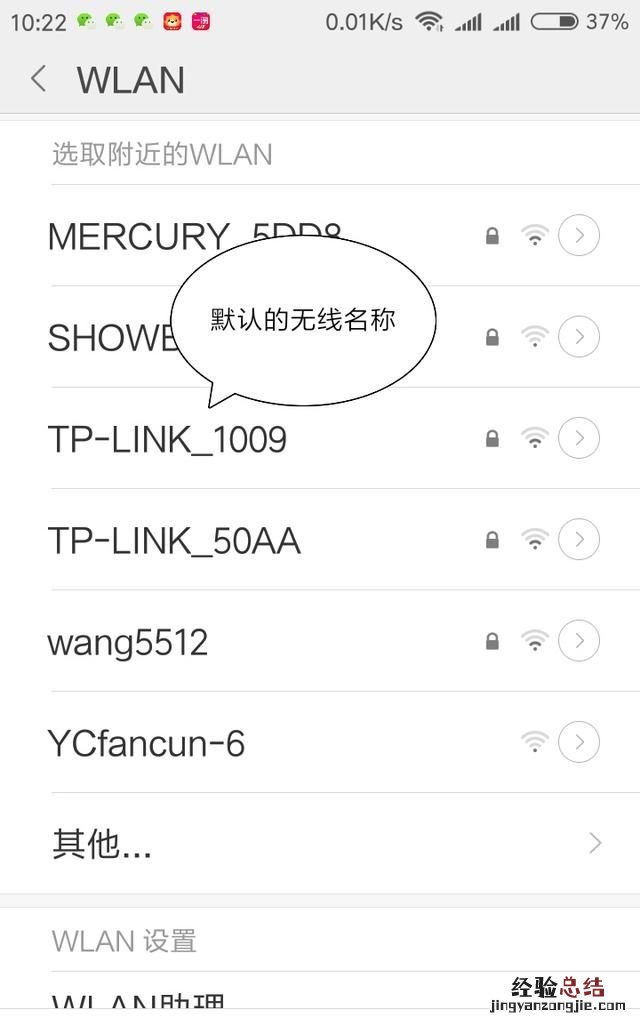Image resolution: width=640 pixels, height=1024 pixels.
Task: Open details arrow for wang5512
Action: [579, 641]
